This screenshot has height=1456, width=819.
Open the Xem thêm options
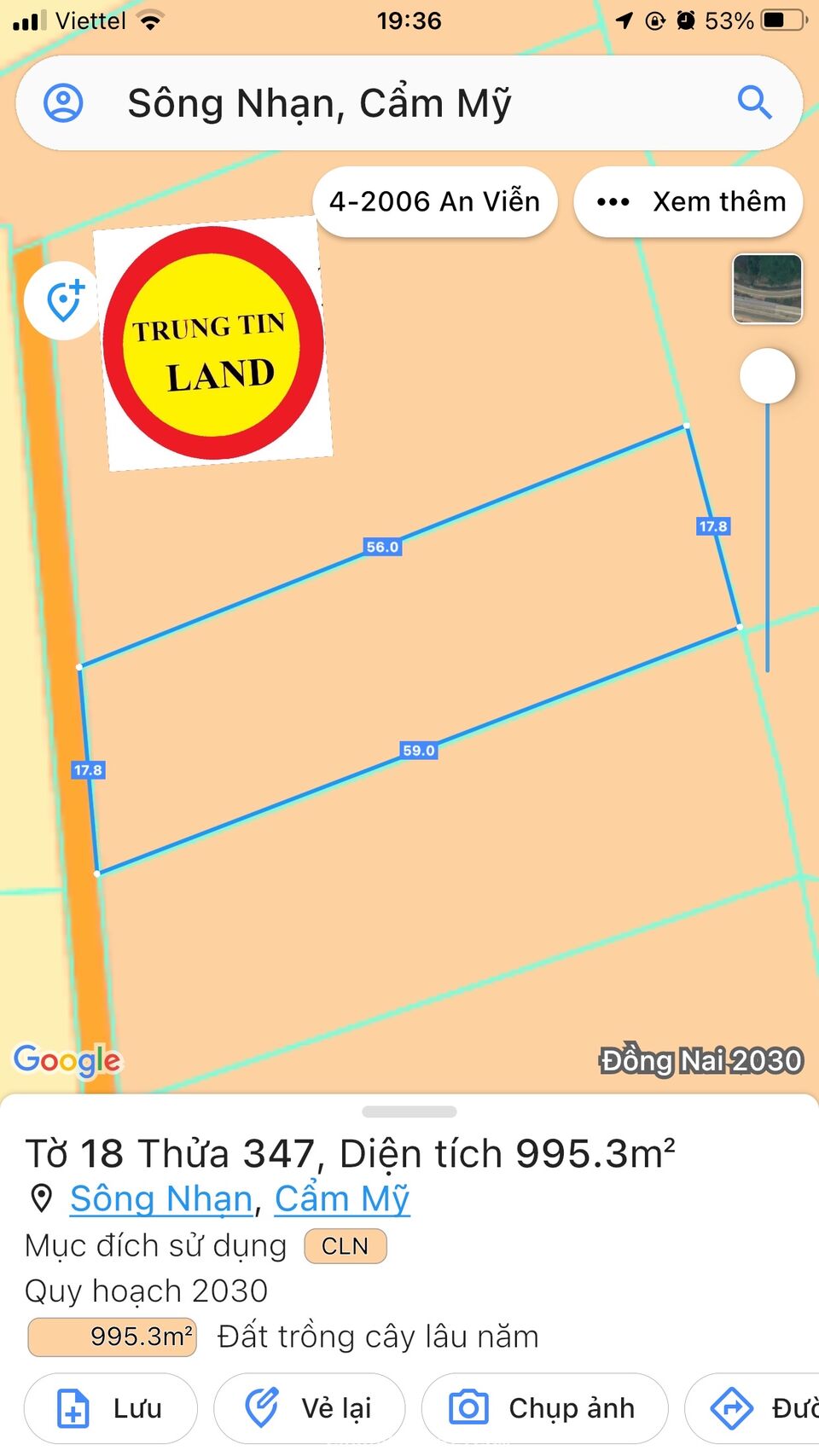[x=688, y=202]
